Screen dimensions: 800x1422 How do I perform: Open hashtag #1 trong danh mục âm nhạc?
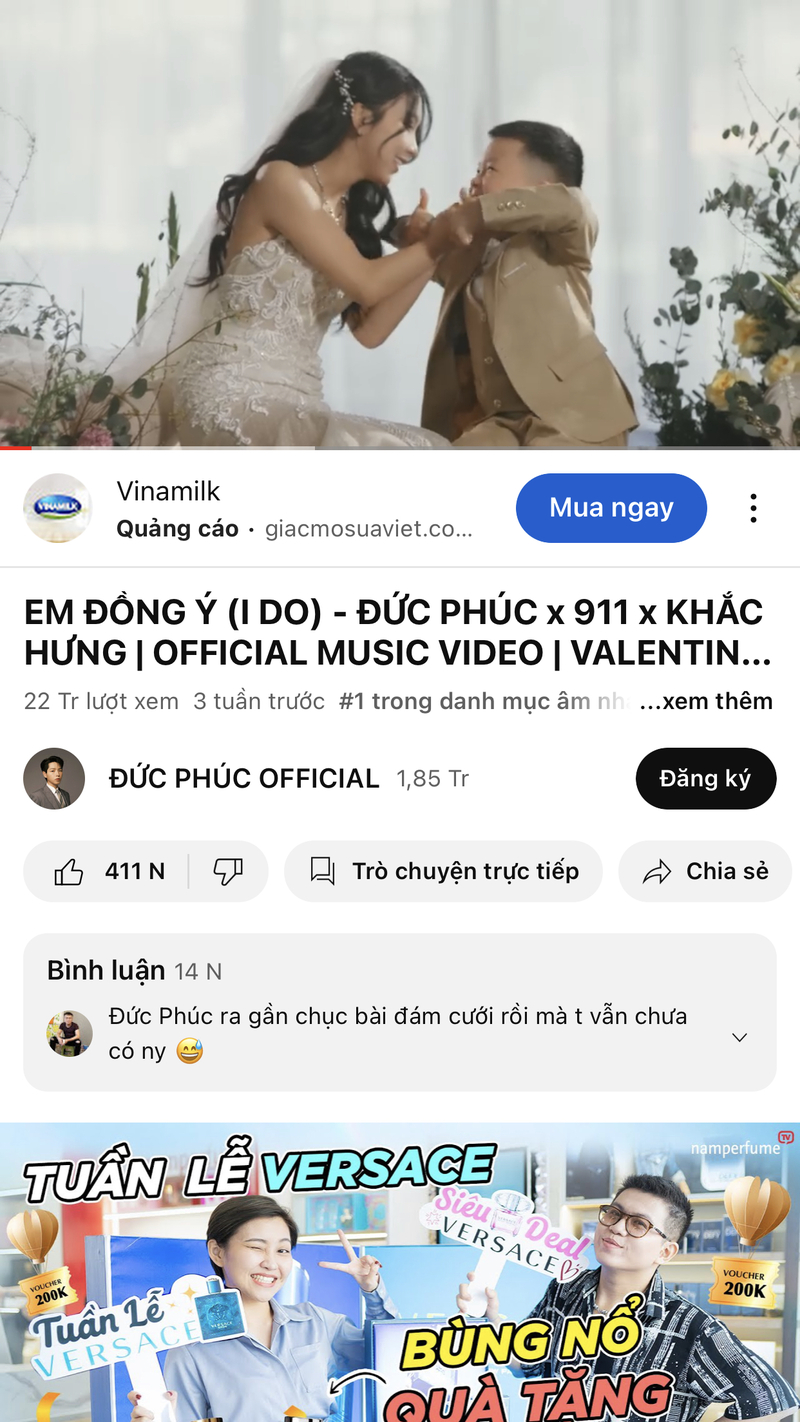480,701
